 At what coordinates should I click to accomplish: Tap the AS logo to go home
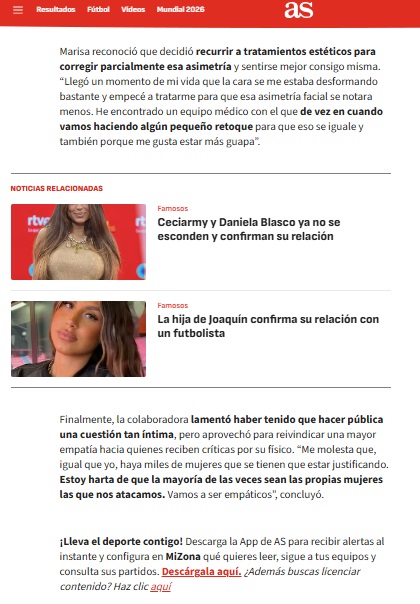(x=299, y=10)
